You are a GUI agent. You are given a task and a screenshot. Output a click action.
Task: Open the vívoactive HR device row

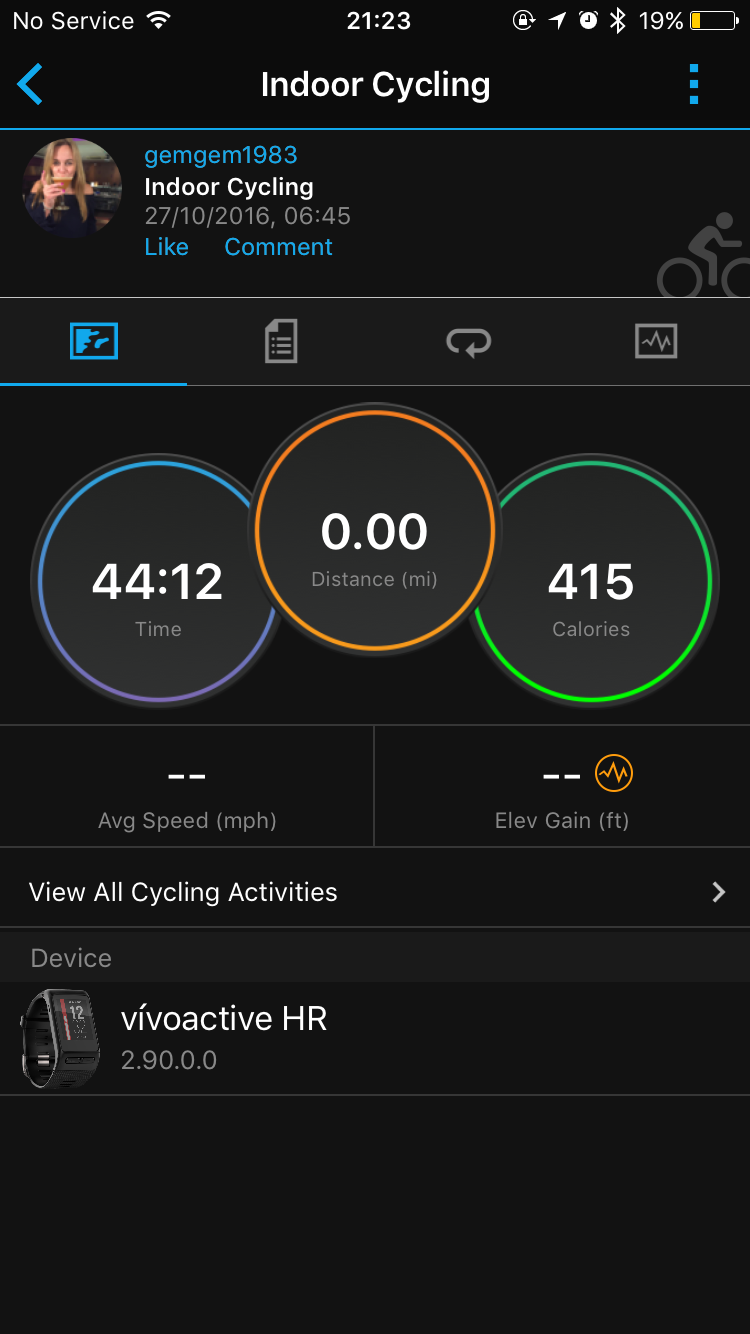pyautogui.click(x=375, y=1038)
